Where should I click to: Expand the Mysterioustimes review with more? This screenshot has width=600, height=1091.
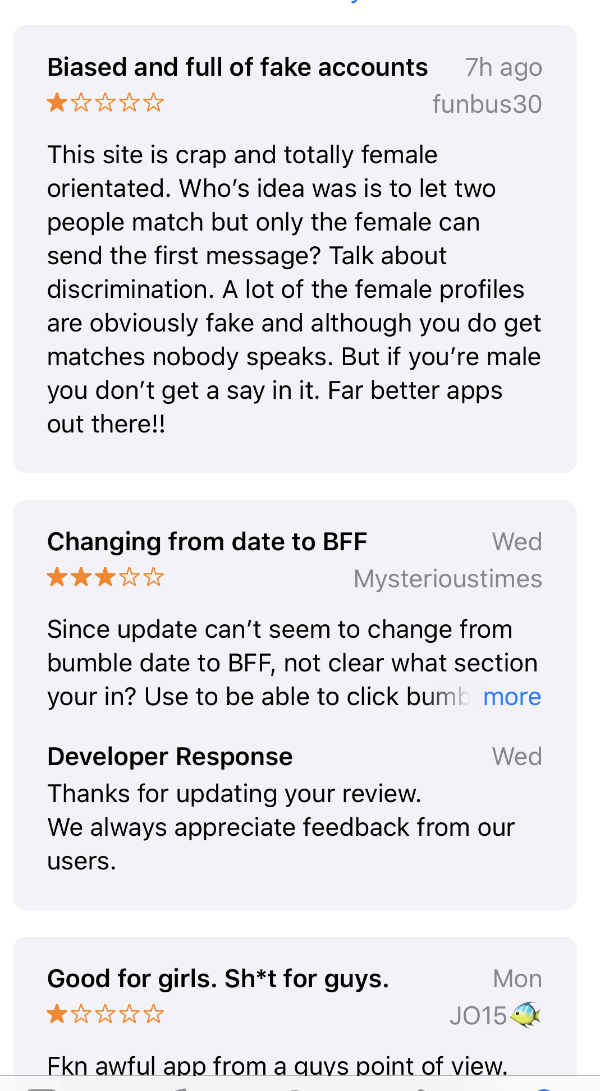pyautogui.click(x=512, y=696)
